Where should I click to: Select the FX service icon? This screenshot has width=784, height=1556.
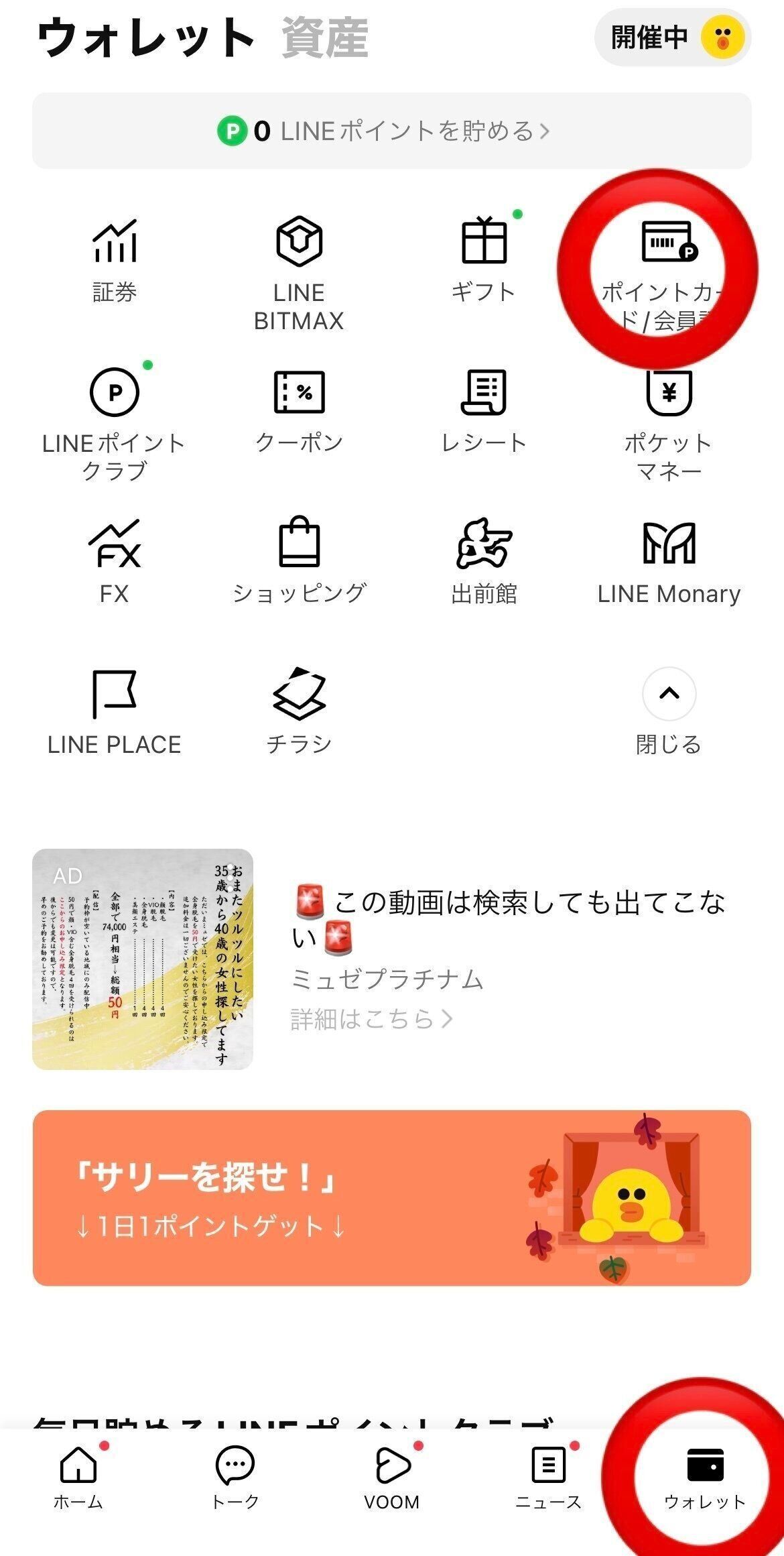pos(115,550)
